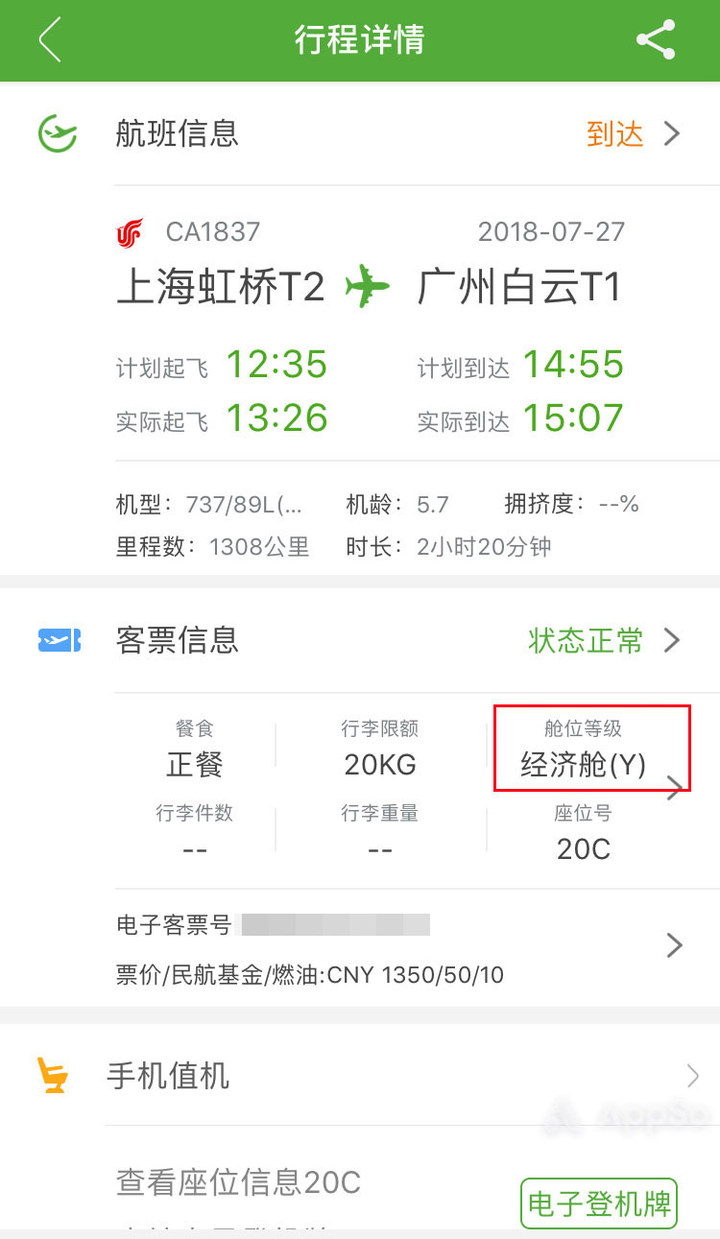The image size is (720, 1239).
Task: Tap the 电子登机牌 button
Action: [599, 1204]
